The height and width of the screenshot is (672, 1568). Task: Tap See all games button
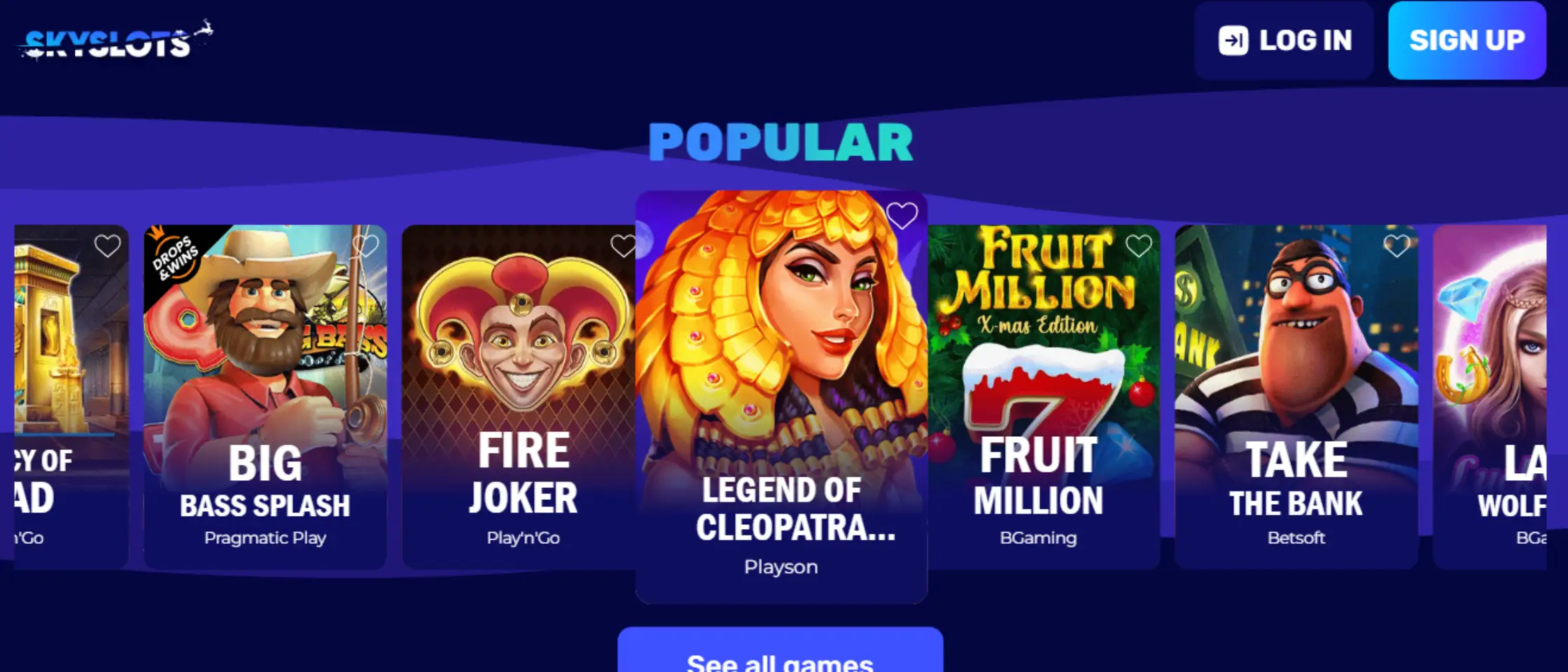780,654
